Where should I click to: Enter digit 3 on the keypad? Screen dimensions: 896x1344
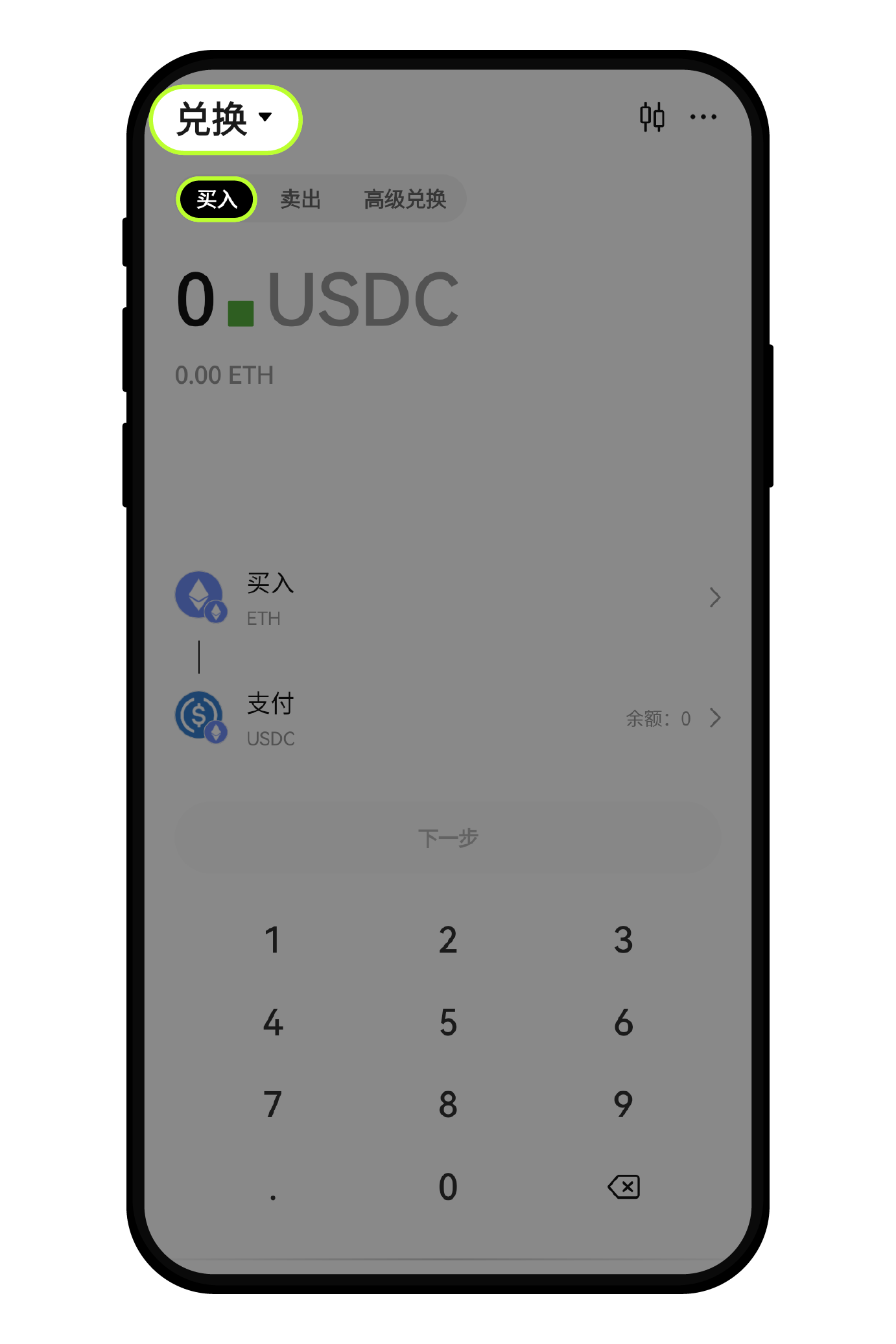point(623,940)
